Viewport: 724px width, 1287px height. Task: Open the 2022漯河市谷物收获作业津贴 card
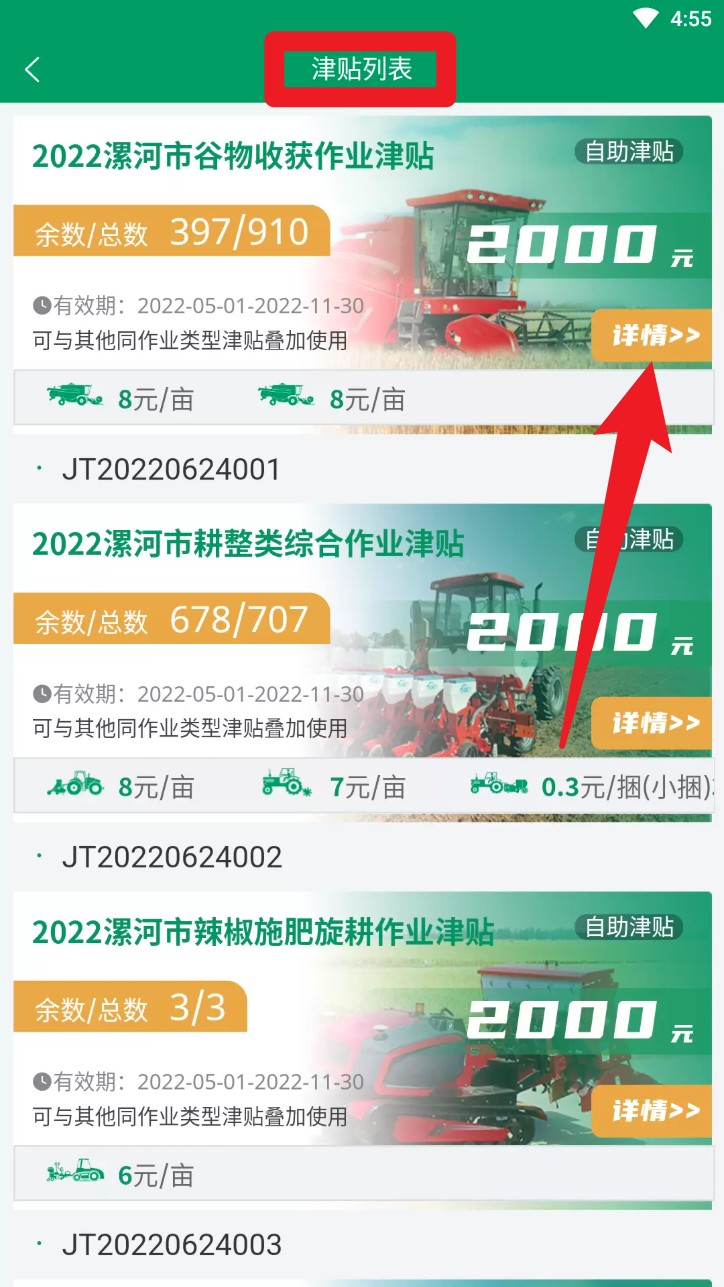click(x=233, y=157)
